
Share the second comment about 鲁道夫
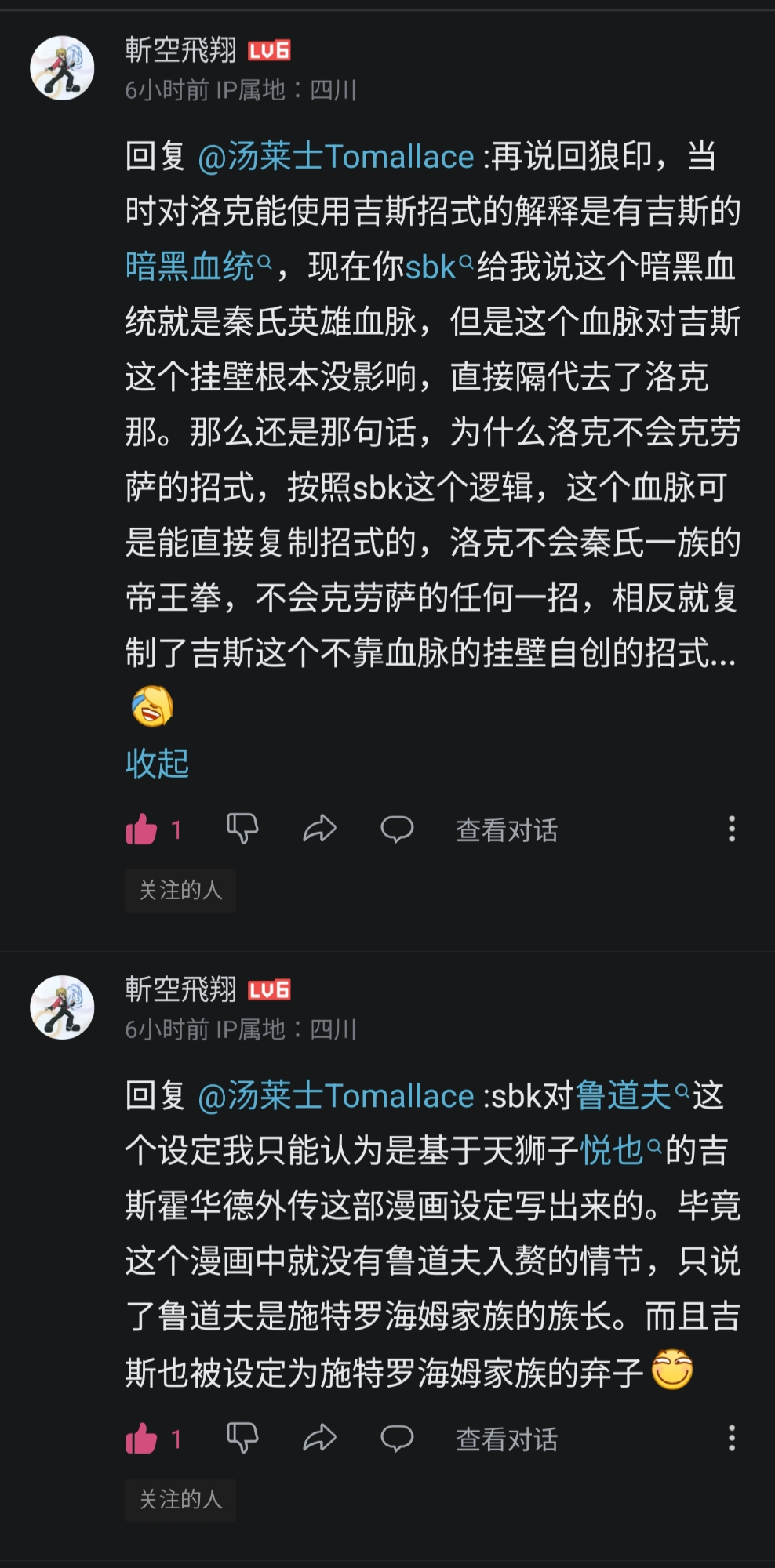319,1438
